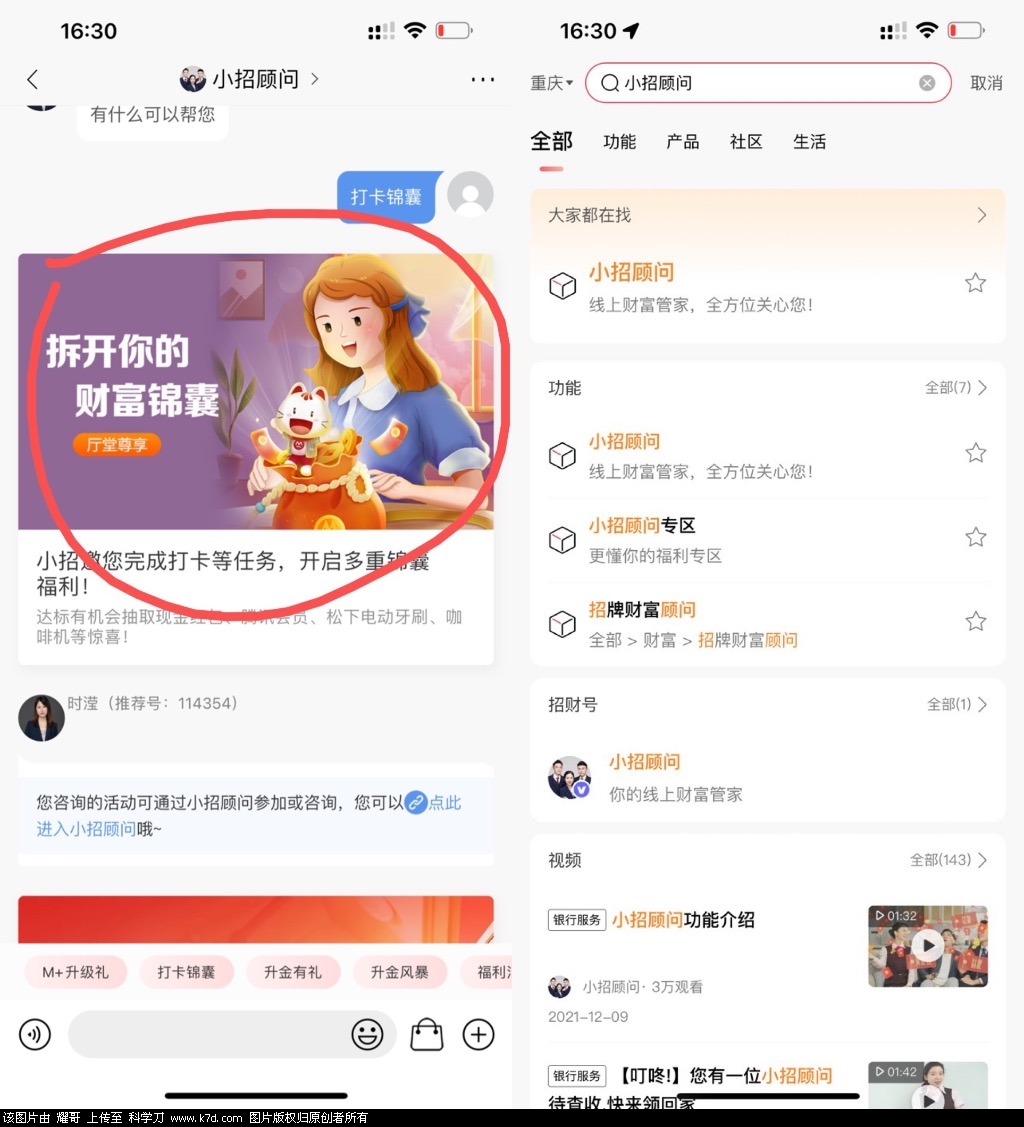Switch to the 产品 tab
The image size is (1024, 1127).
tap(683, 142)
